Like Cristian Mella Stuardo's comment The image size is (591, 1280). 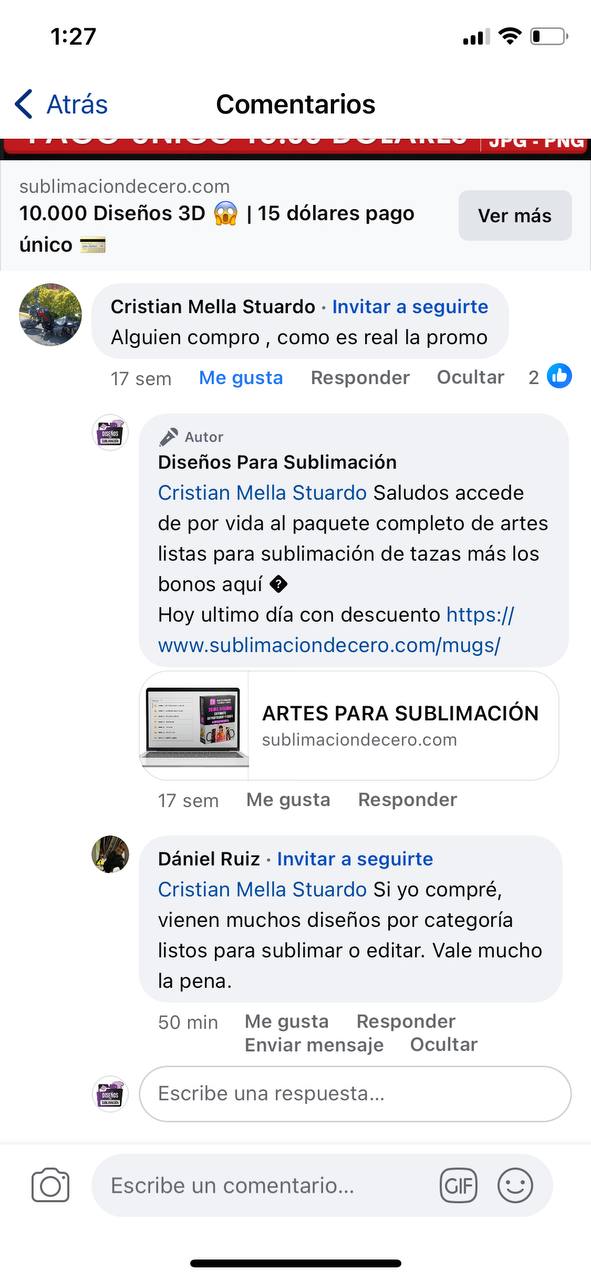[241, 378]
